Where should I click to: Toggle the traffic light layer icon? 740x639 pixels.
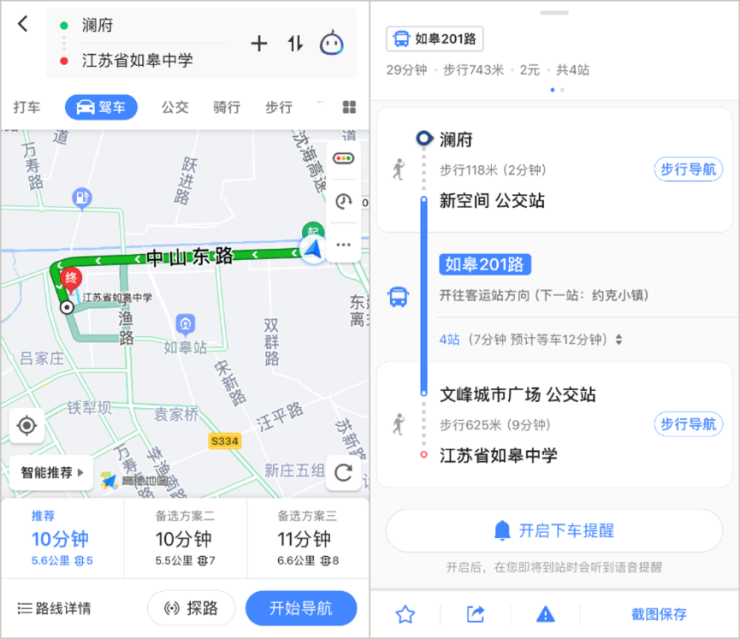pos(343,159)
